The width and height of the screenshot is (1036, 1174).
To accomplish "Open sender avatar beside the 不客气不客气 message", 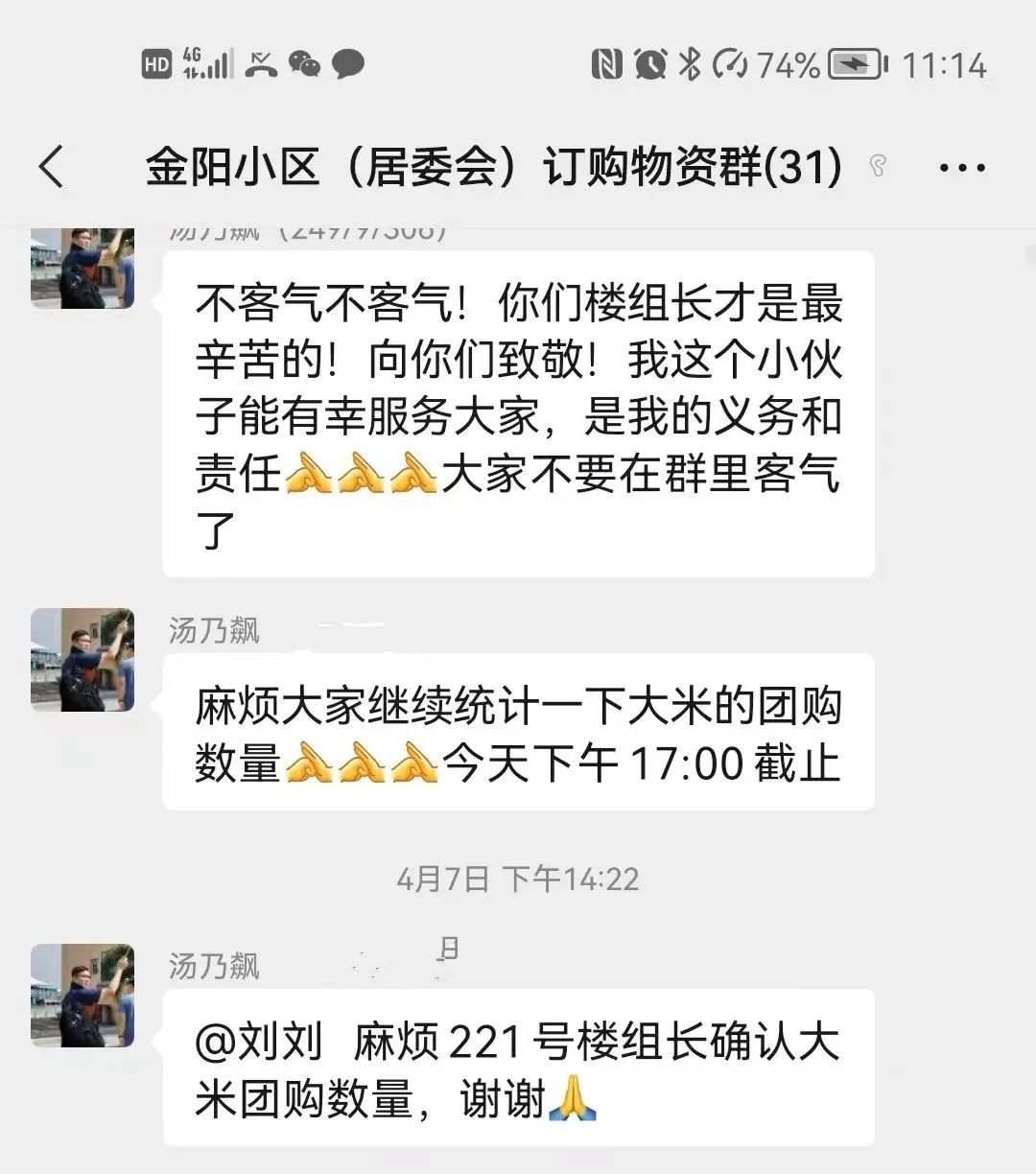I will click(82, 269).
